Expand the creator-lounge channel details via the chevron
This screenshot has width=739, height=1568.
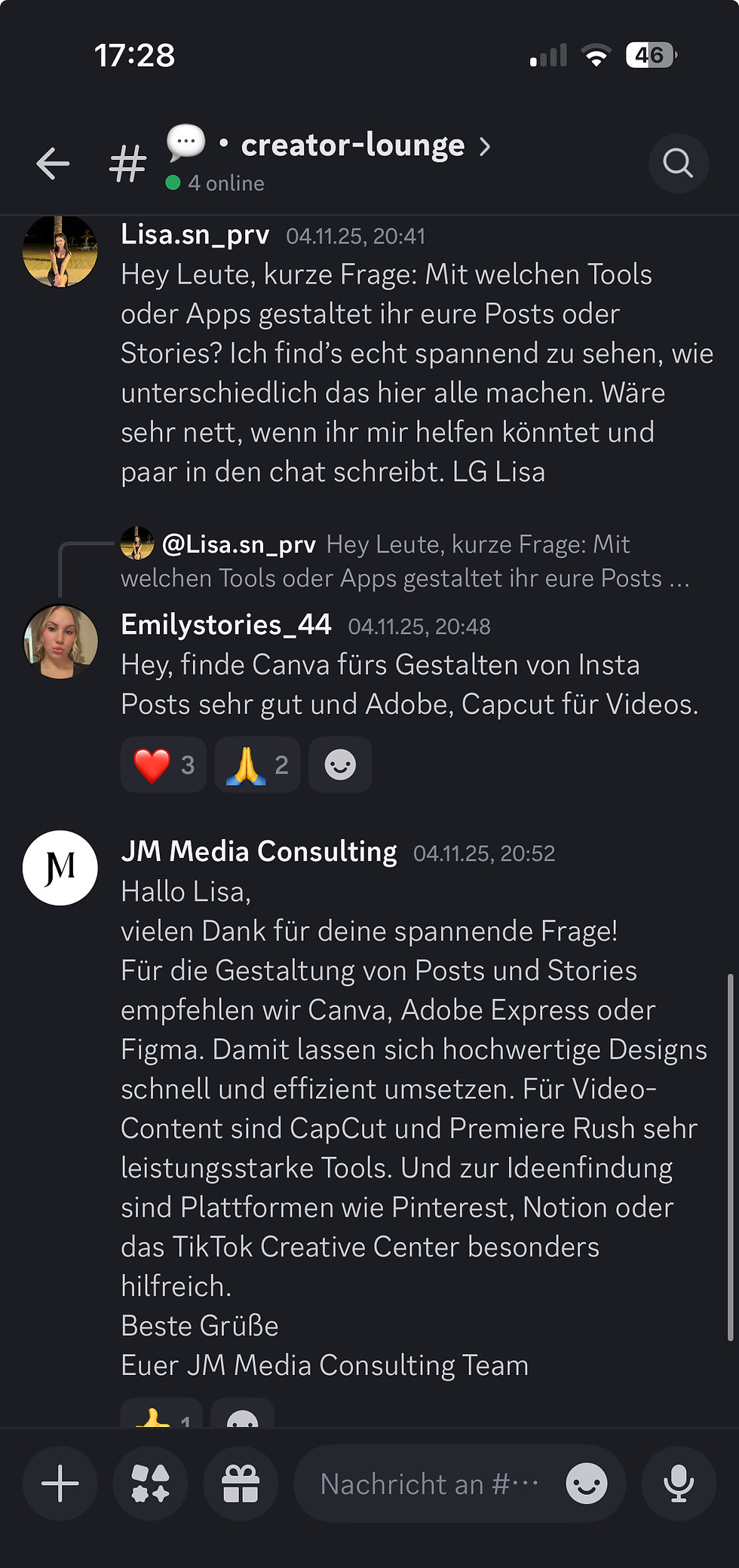(x=486, y=147)
